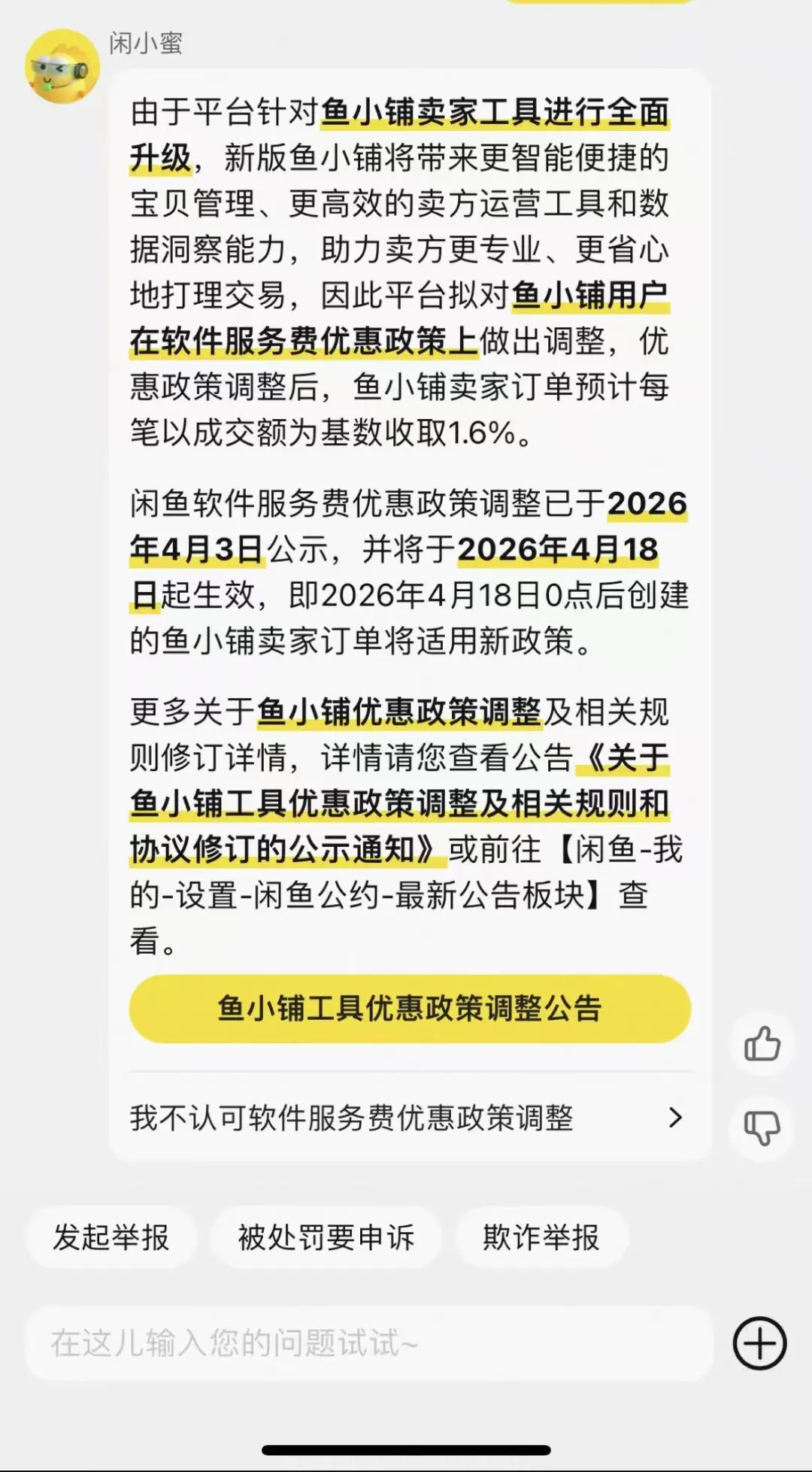
Task: Focus the question input field
Action: click(368, 1343)
